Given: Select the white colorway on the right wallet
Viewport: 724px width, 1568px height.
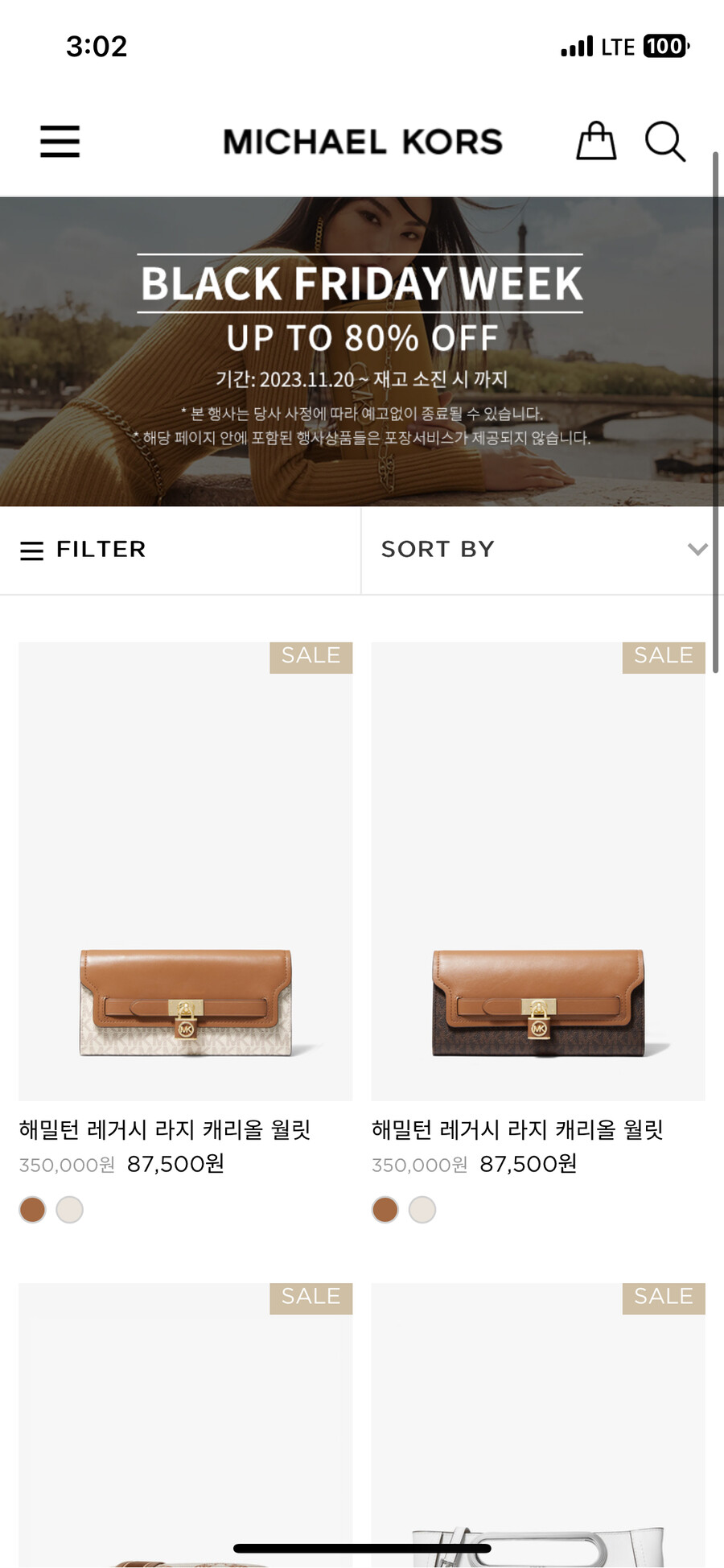Looking at the screenshot, I should [x=422, y=1209].
